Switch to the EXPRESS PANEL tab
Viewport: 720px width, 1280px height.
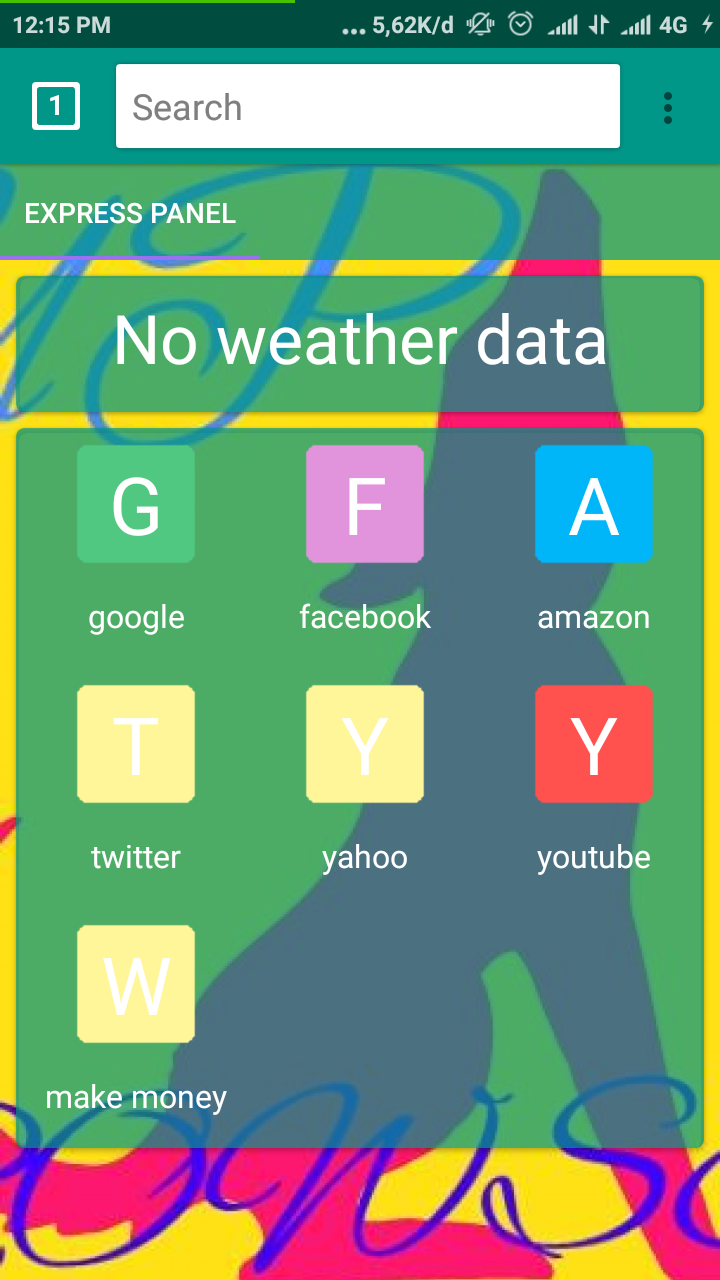130,213
